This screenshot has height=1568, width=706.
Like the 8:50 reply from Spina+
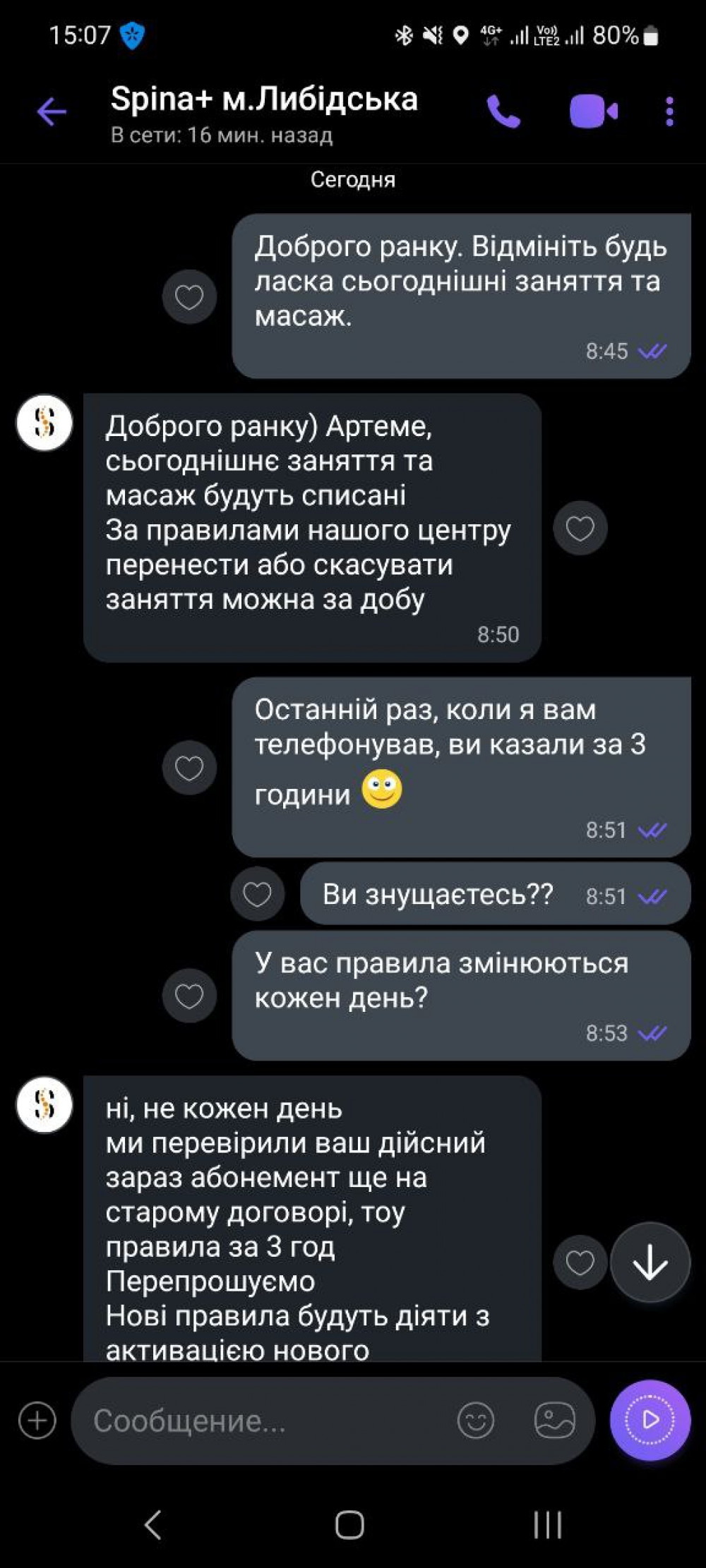[580, 529]
